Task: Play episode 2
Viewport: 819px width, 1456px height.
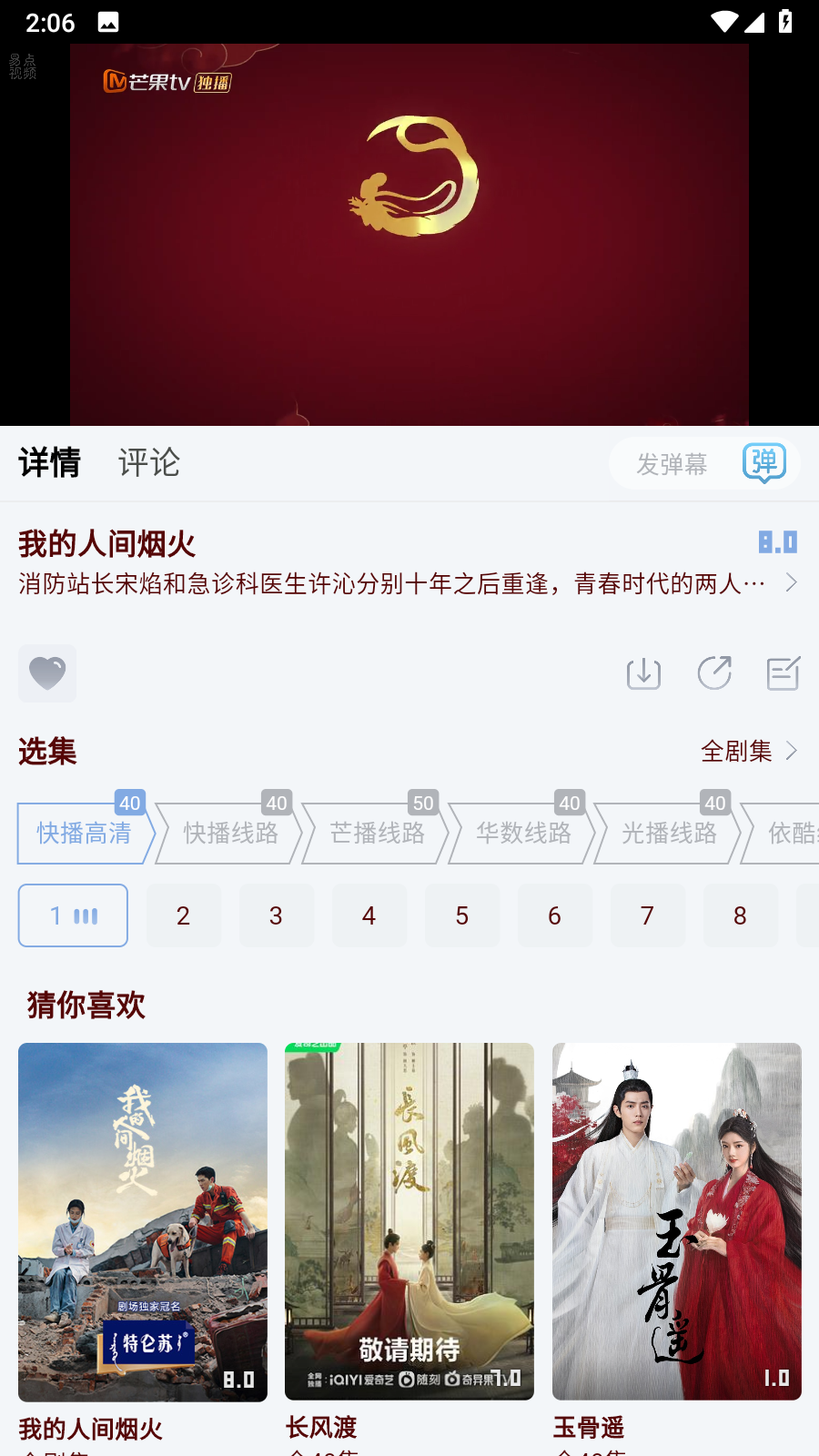Action: (183, 915)
